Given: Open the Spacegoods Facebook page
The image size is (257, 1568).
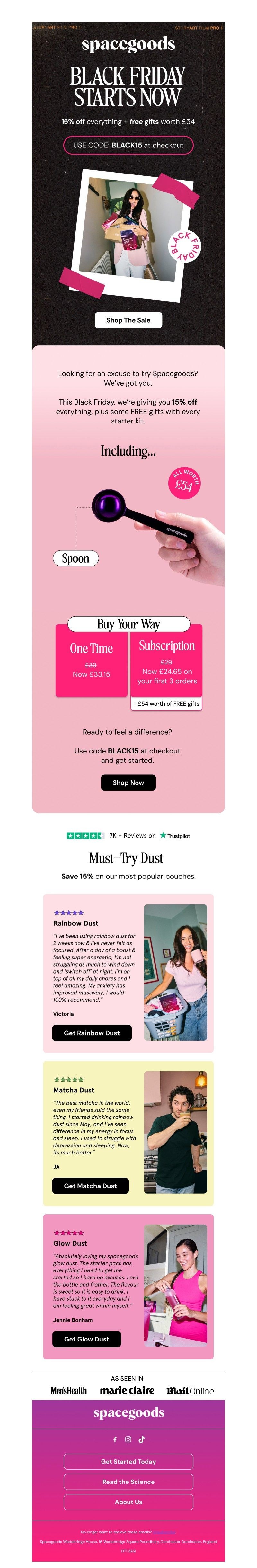Looking at the screenshot, I should pyautogui.click(x=115, y=1439).
